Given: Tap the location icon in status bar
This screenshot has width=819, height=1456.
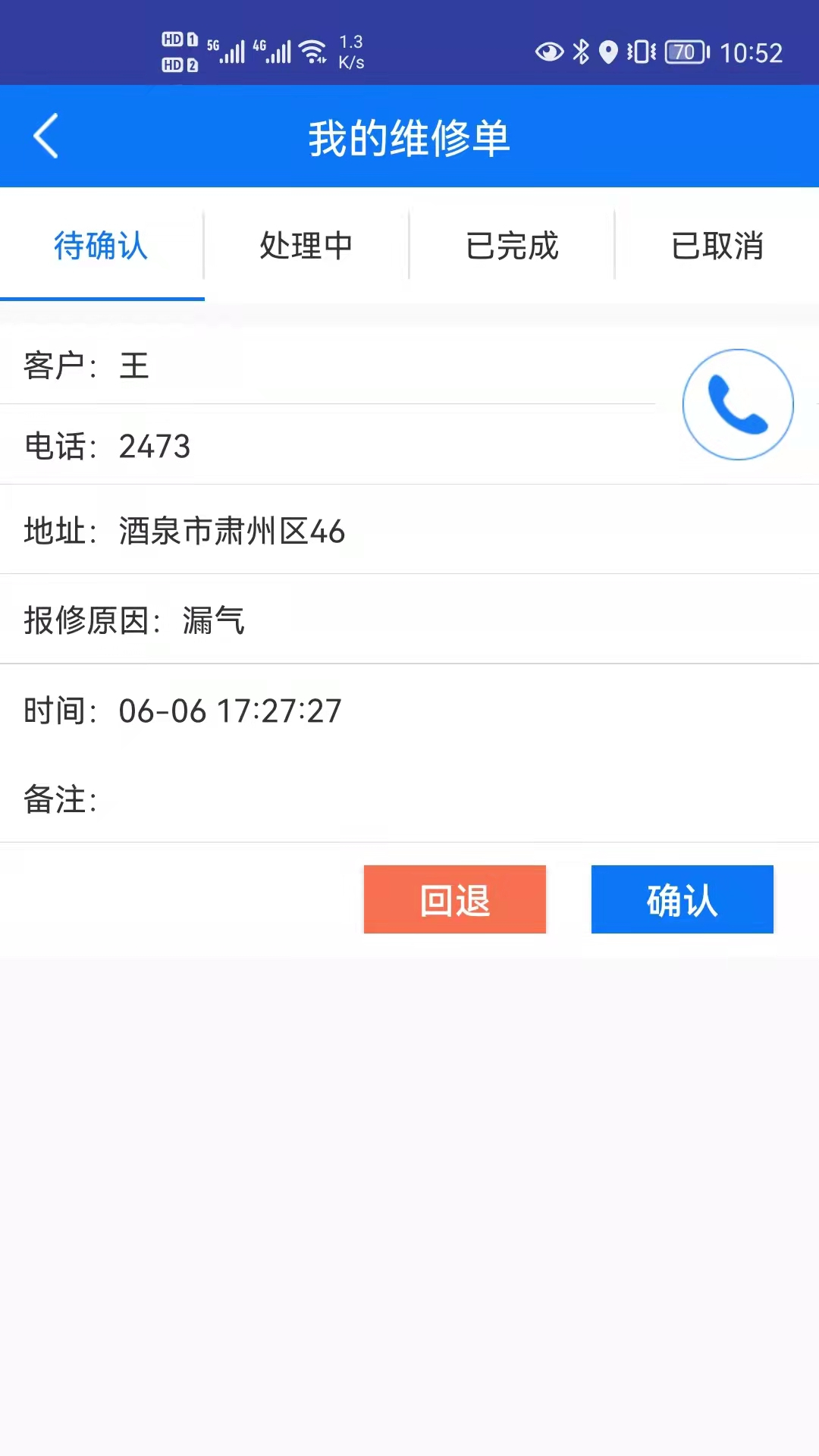Looking at the screenshot, I should click(609, 52).
